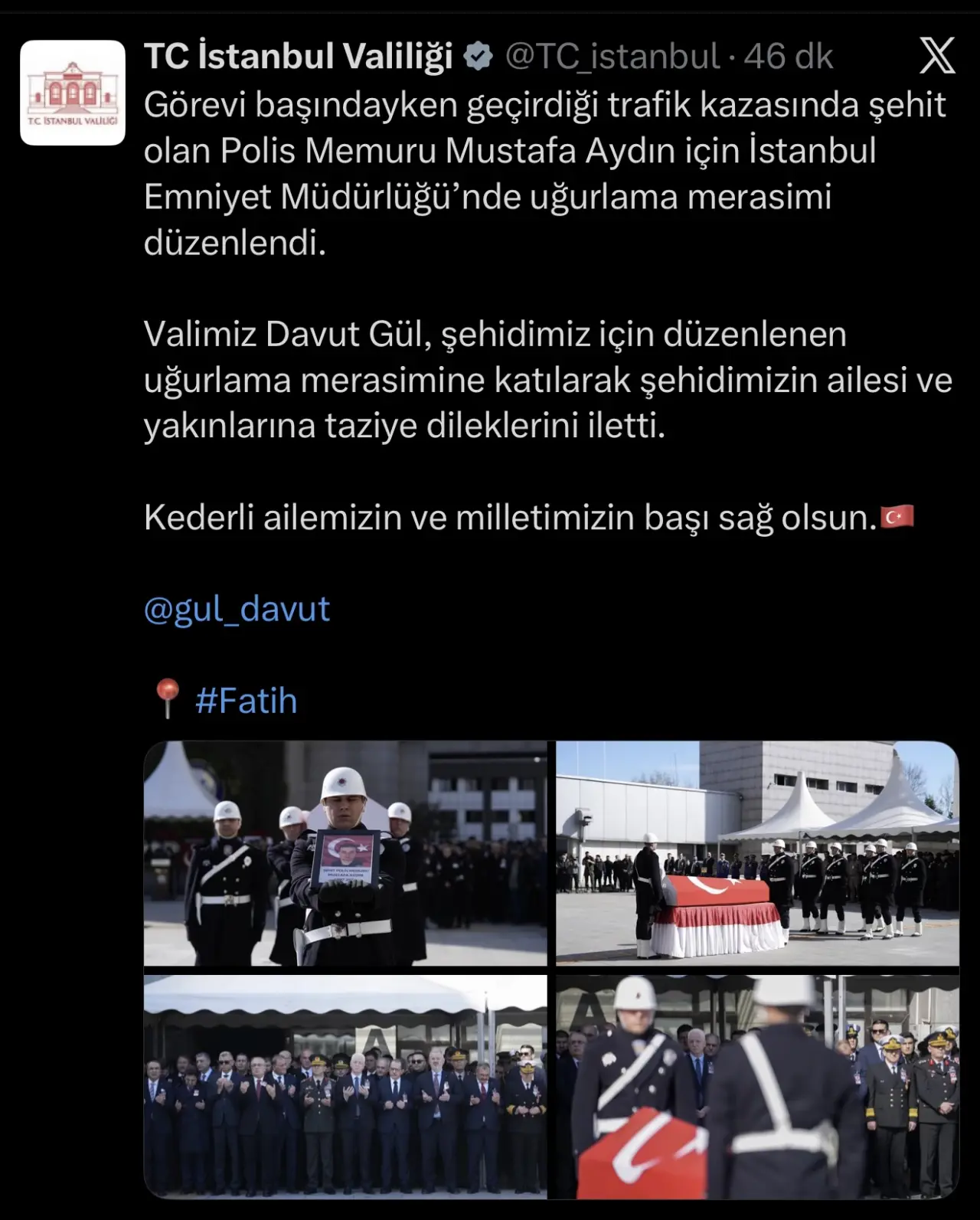View photo of officials praying under tent

pos(345,1086)
